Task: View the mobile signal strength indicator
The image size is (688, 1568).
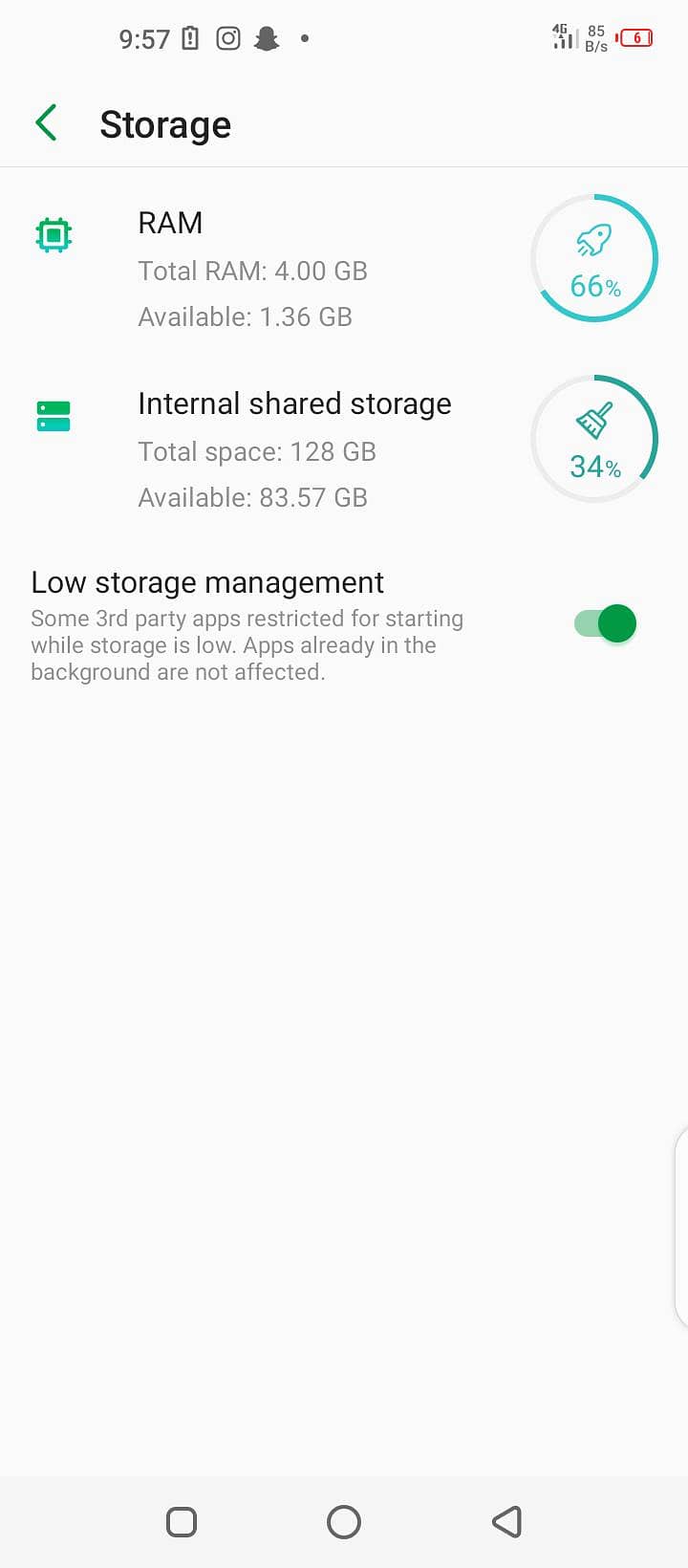Action: (x=565, y=38)
